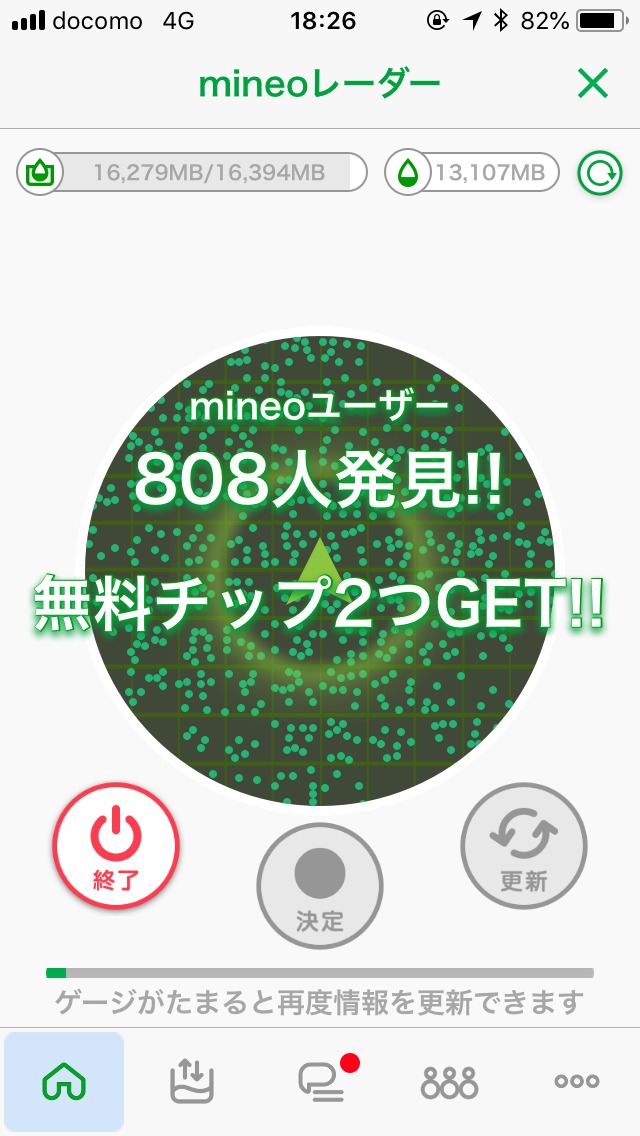Screen dimensions: 640x1136
Task: Close the mineoレーダー screen
Action: [x=593, y=85]
